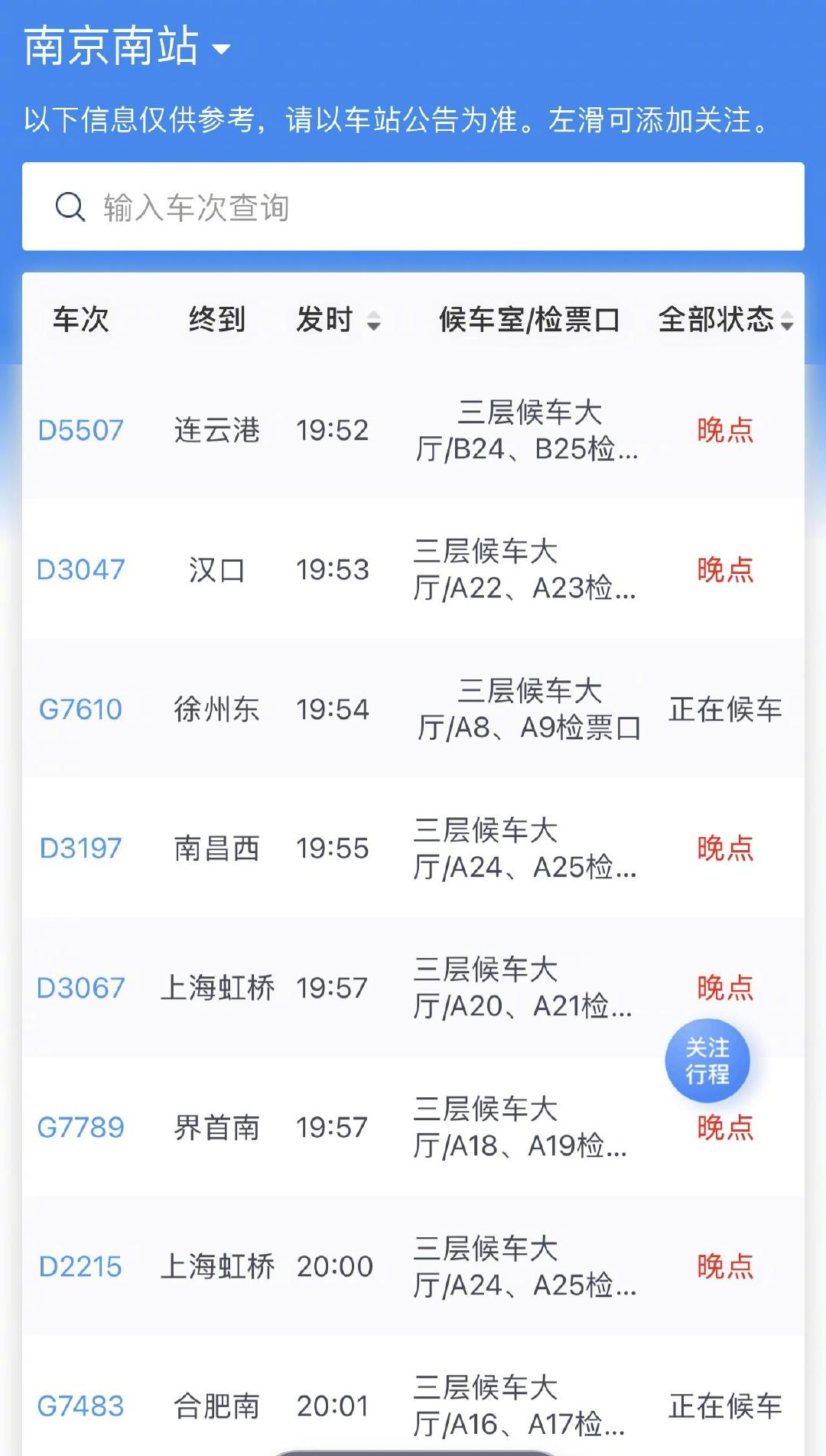Image resolution: width=826 pixels, height=1456 pixels.
Task: Select train D5507 to 连云港
Action: pyautogui.click(x=82, y=431)
